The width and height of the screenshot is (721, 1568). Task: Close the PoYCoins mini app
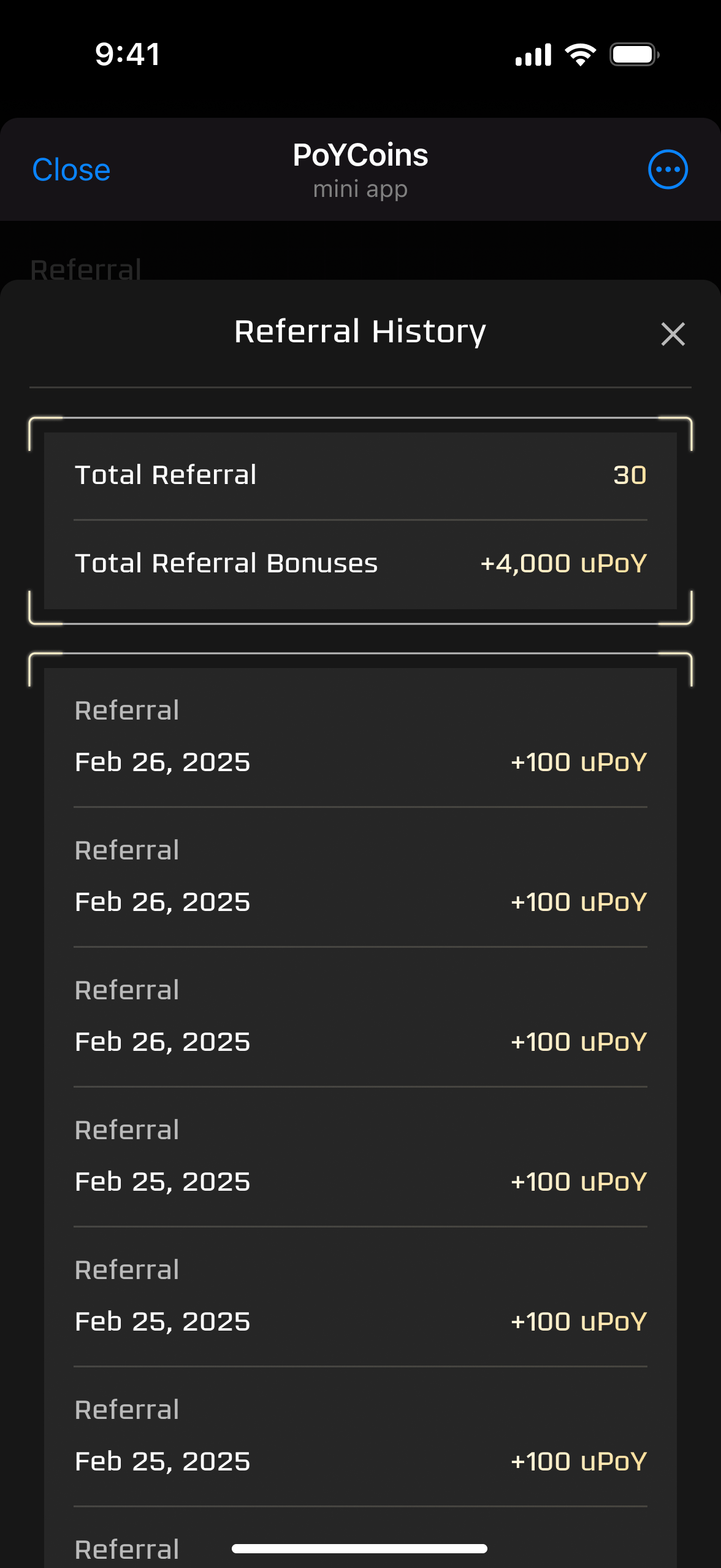71,170
